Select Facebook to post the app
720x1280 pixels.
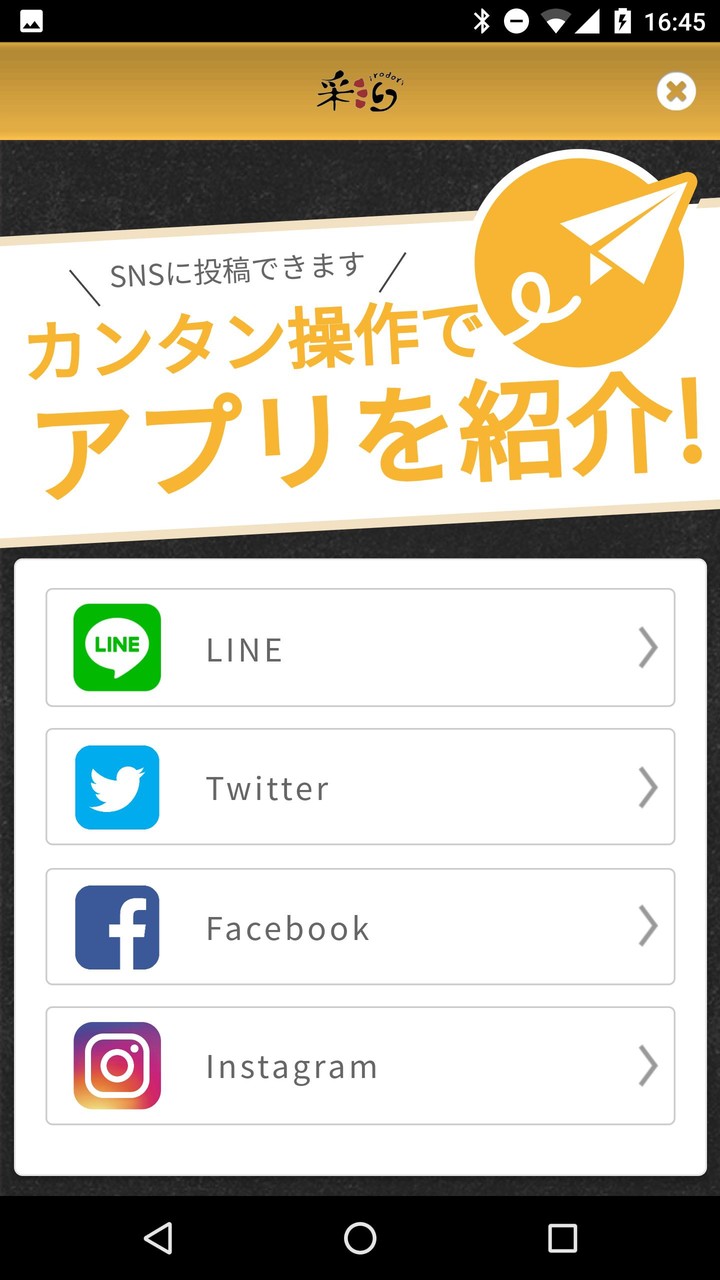(360, 927)
